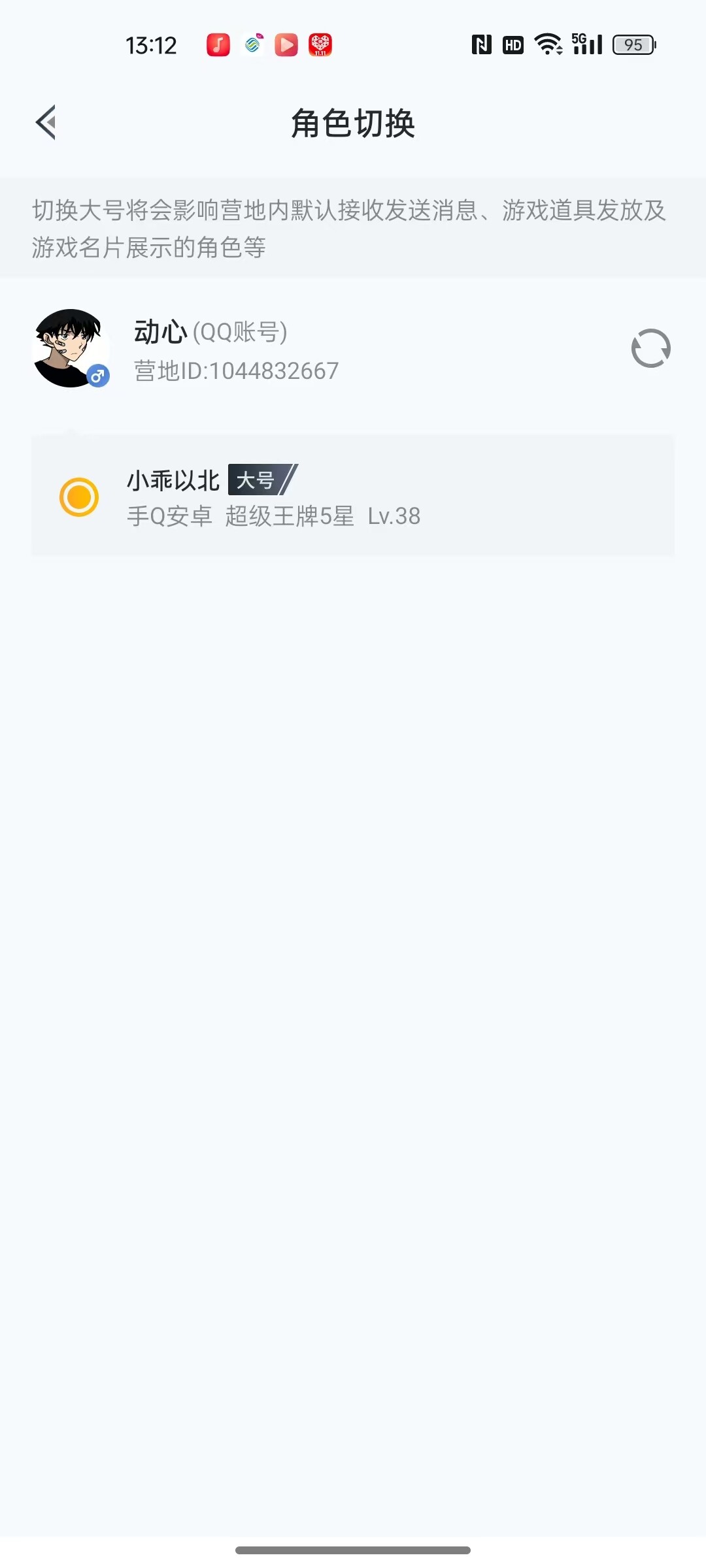
Task: Tap the HD indicator in status bar
Action: (x=513, y=44)
